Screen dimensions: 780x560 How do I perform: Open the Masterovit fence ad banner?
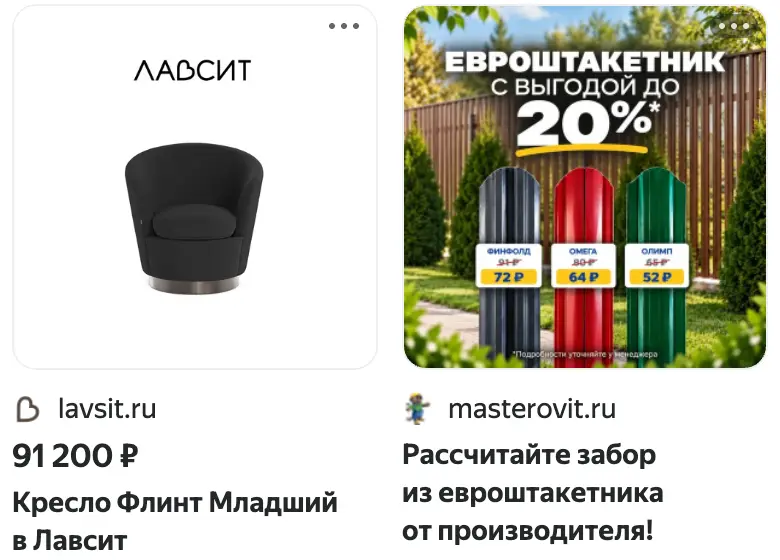point(585,187)
